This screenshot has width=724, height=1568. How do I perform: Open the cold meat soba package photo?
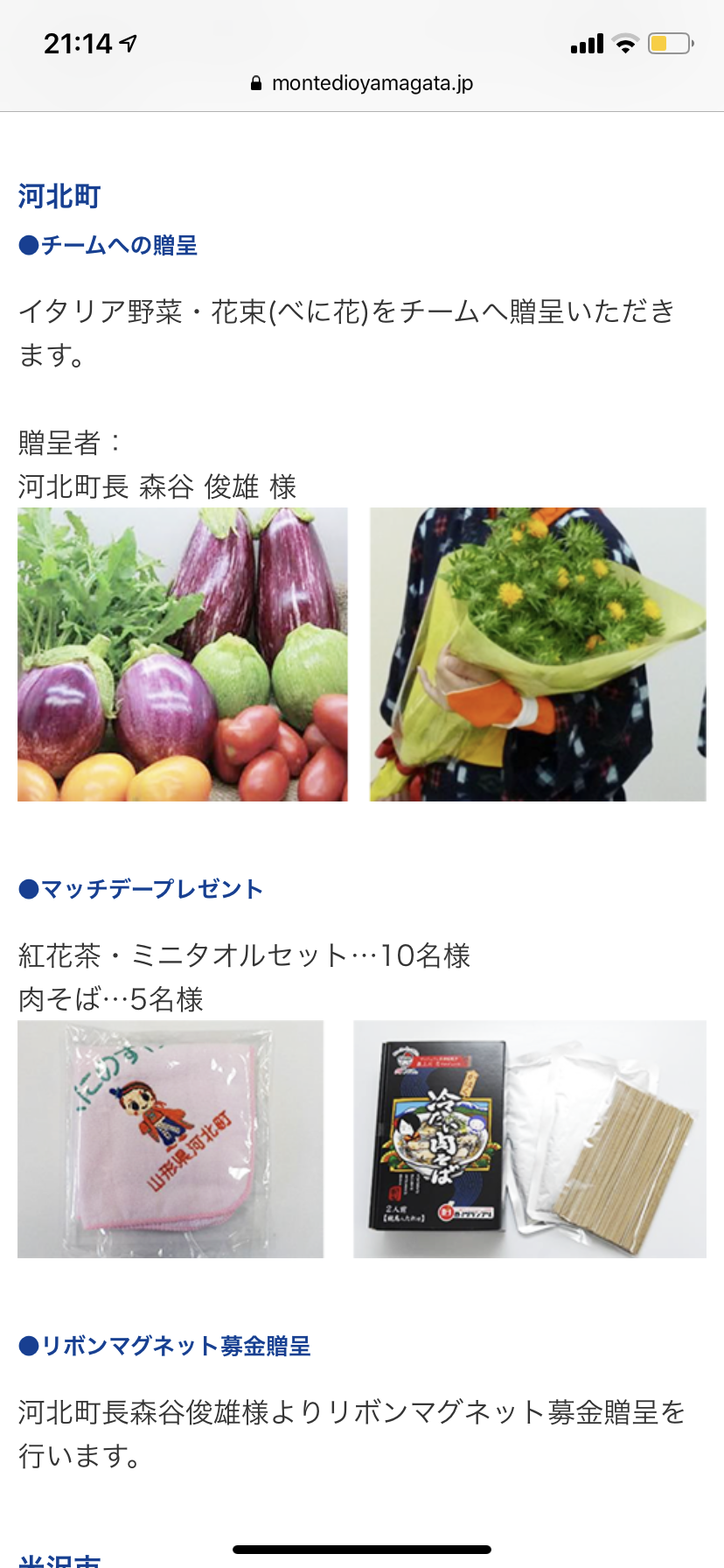[529, 1139]
